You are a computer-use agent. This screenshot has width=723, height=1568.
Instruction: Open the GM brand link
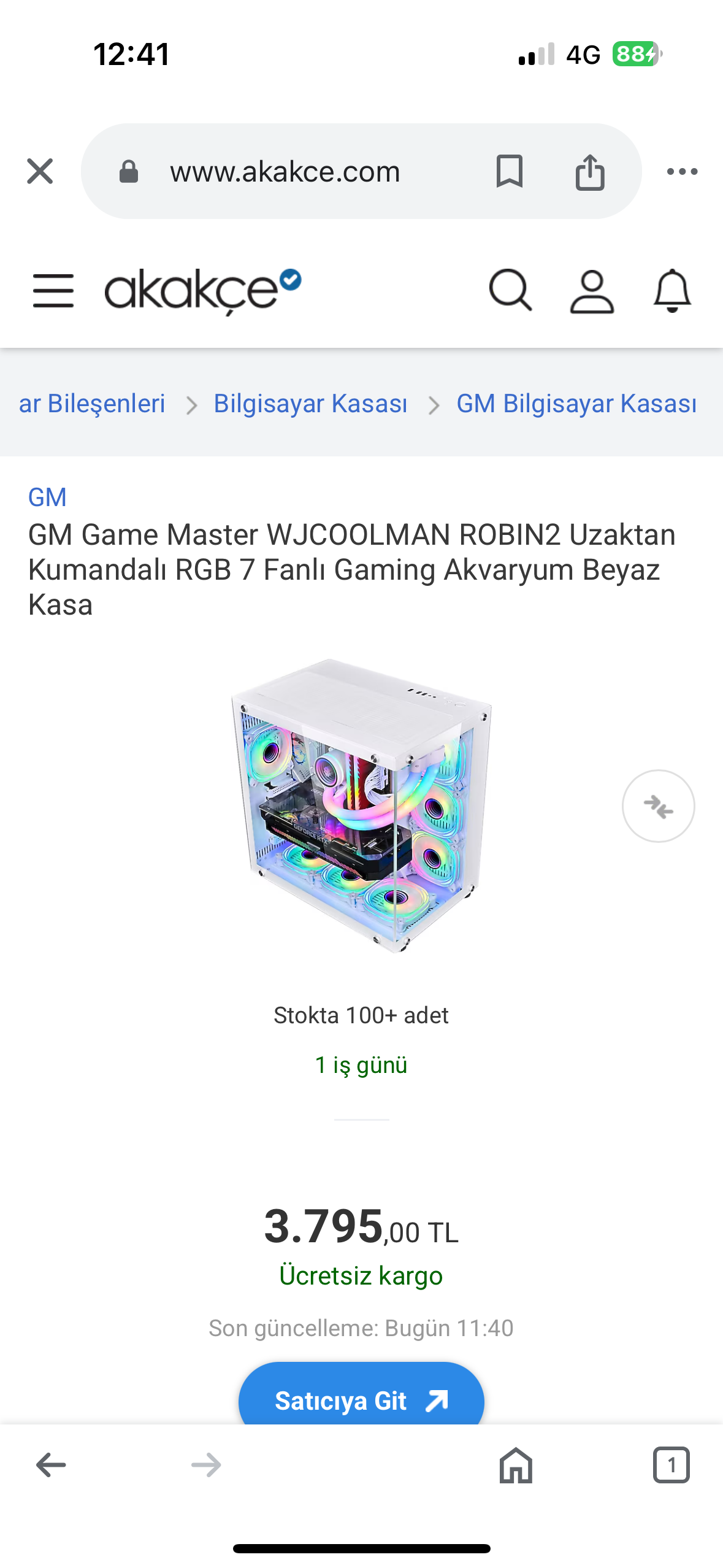47,497
